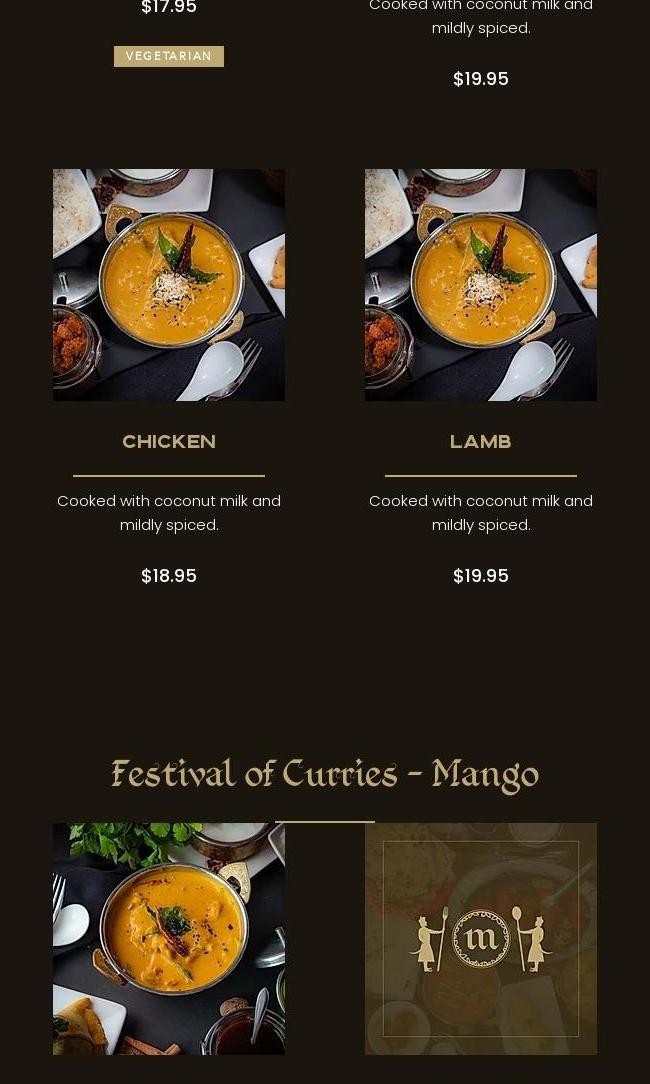Screen dimensions: 650x1084
Task: Open the Lamb curry dish photo
Action: pyautogui.click(x=481, y=285)
